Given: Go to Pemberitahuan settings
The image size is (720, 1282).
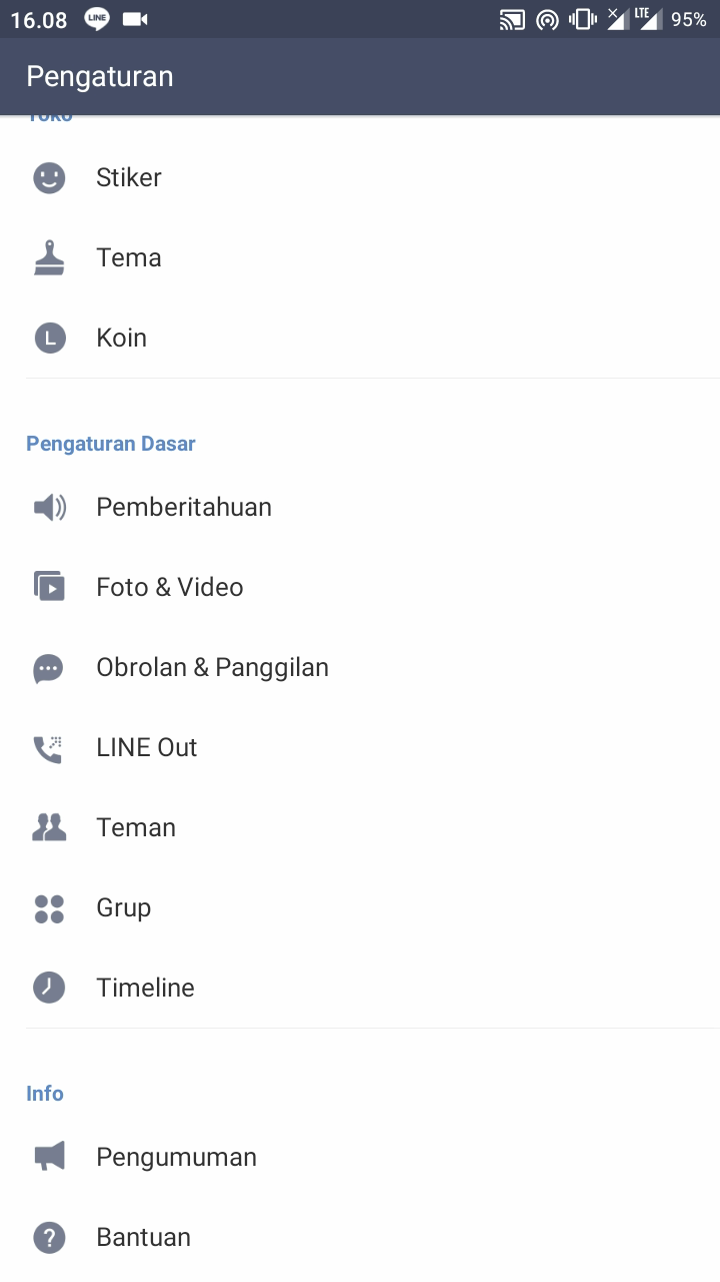Looking at the screenshot, I should tap(184, 507).
